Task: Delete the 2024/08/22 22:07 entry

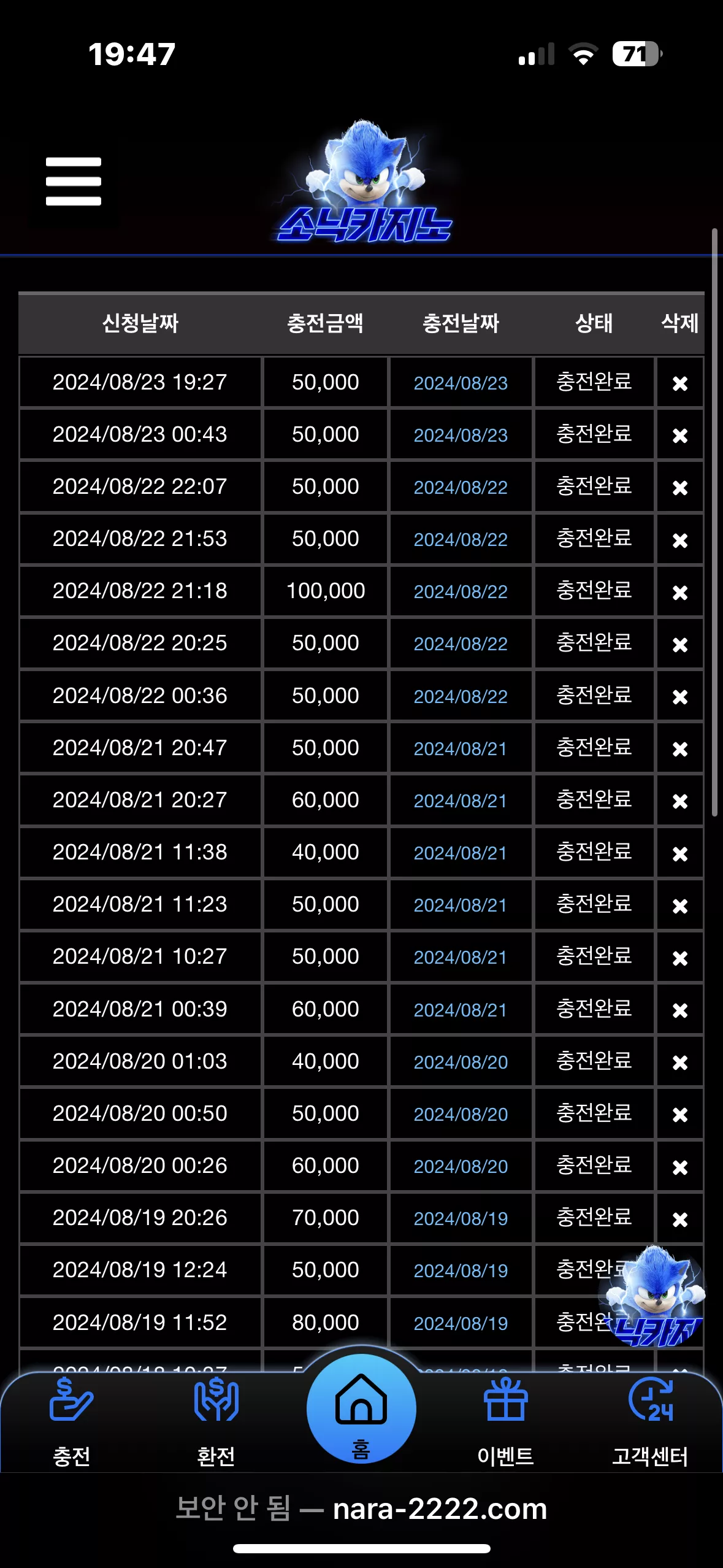Action: click(x=680, y=488)
